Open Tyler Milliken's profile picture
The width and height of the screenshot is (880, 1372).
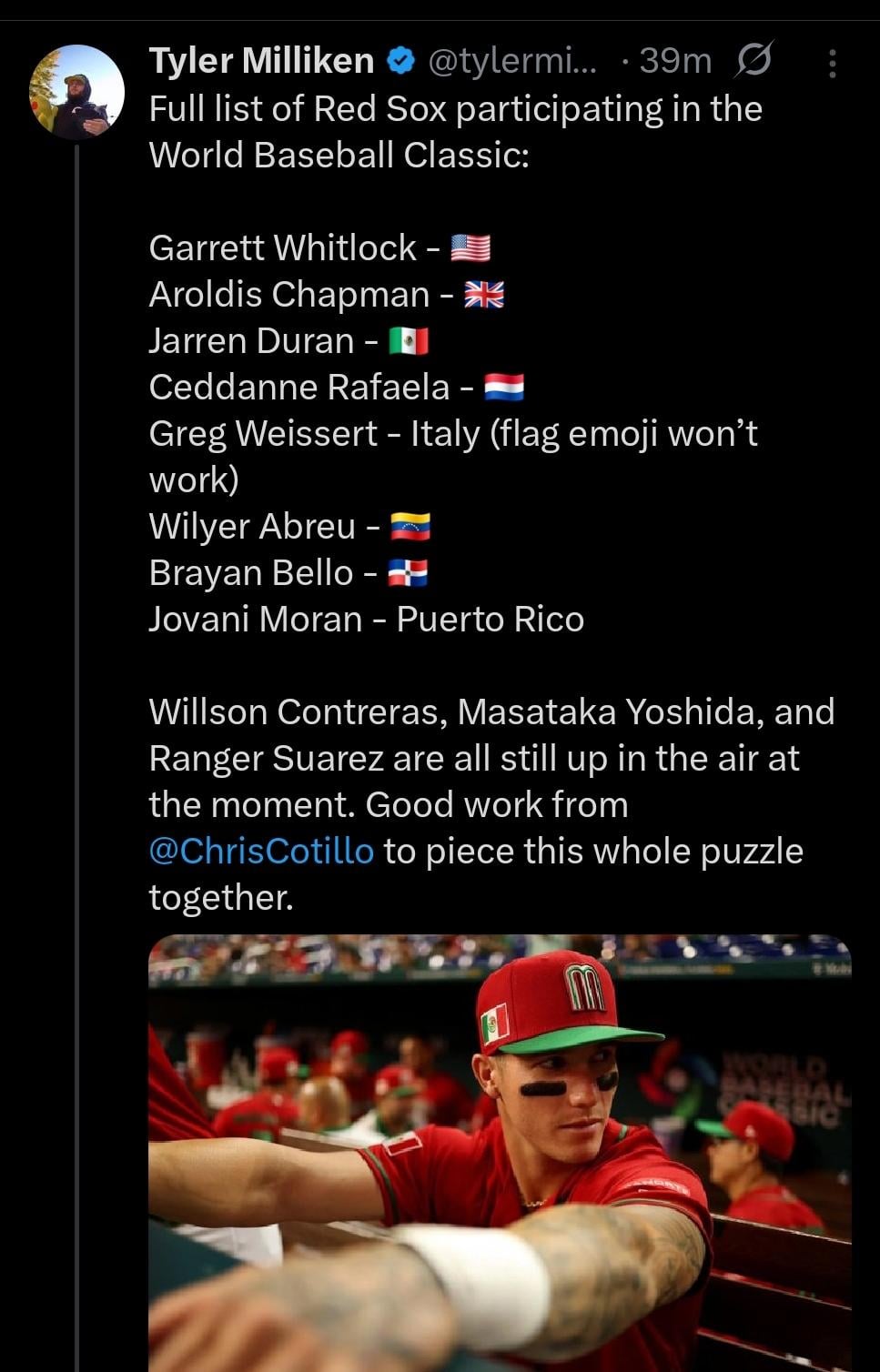(76, 92)
